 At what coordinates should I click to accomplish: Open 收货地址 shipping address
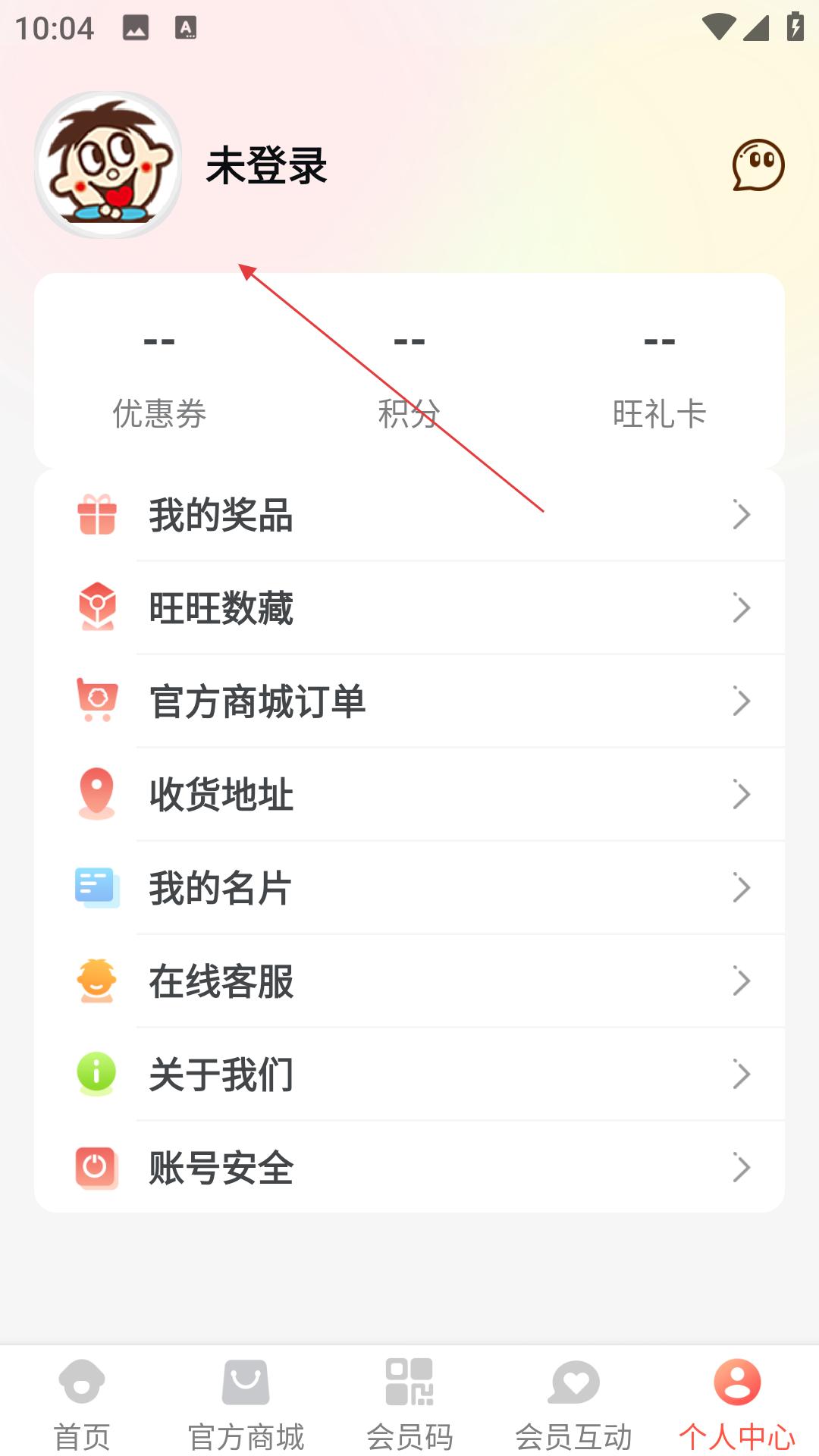tap(409, 795)
